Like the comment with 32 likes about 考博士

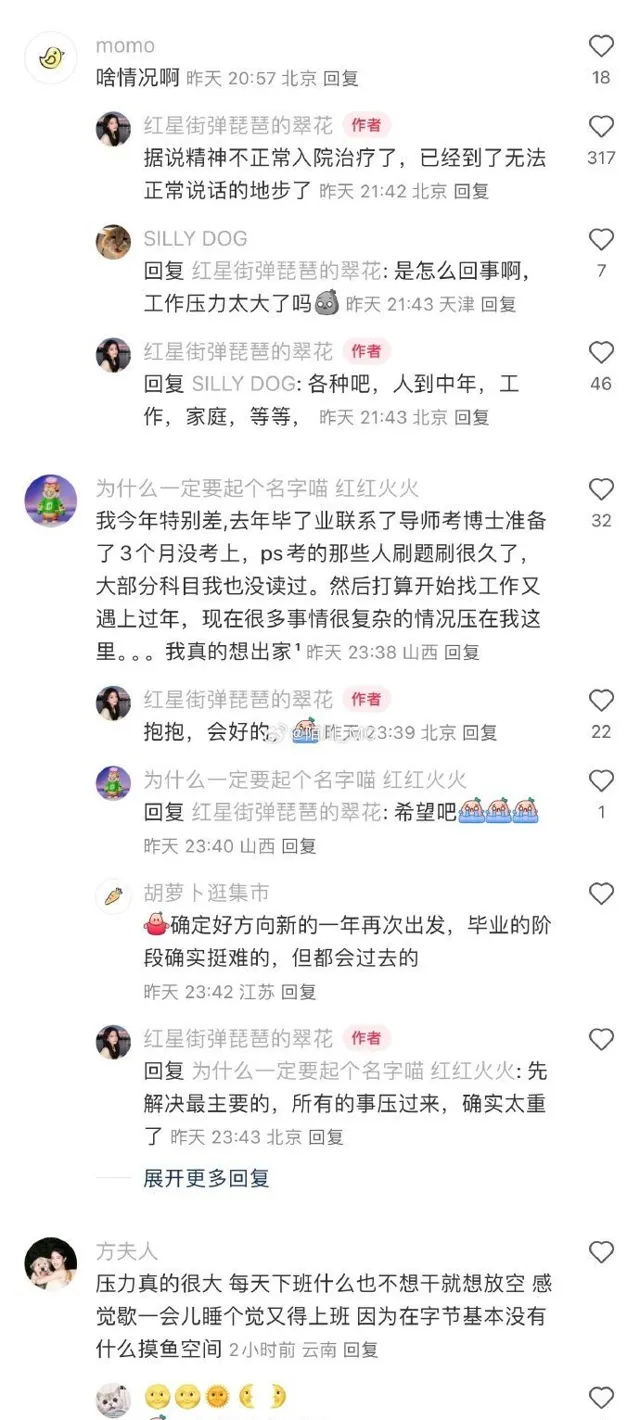point(600,489)
